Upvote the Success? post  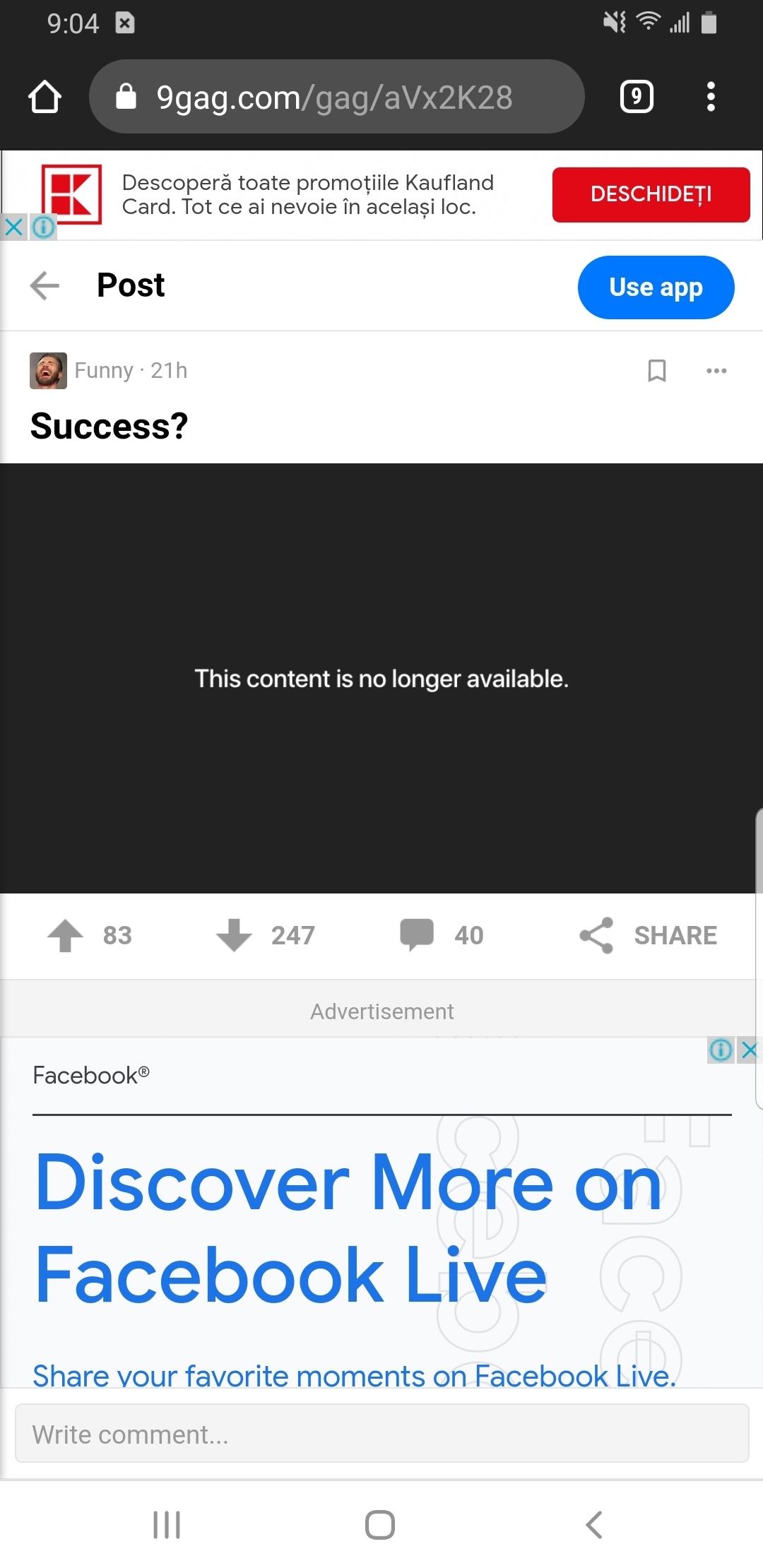65,935
